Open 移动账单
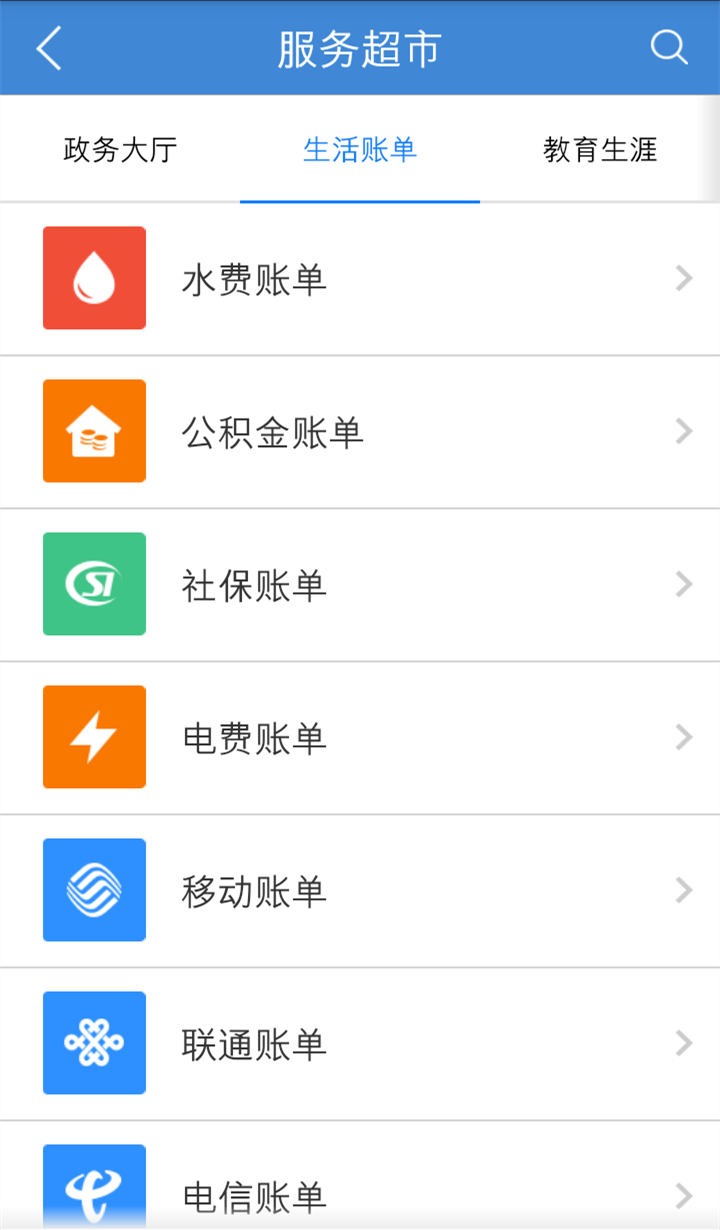This screenshot has height=1230, width=720. (360, 891)
